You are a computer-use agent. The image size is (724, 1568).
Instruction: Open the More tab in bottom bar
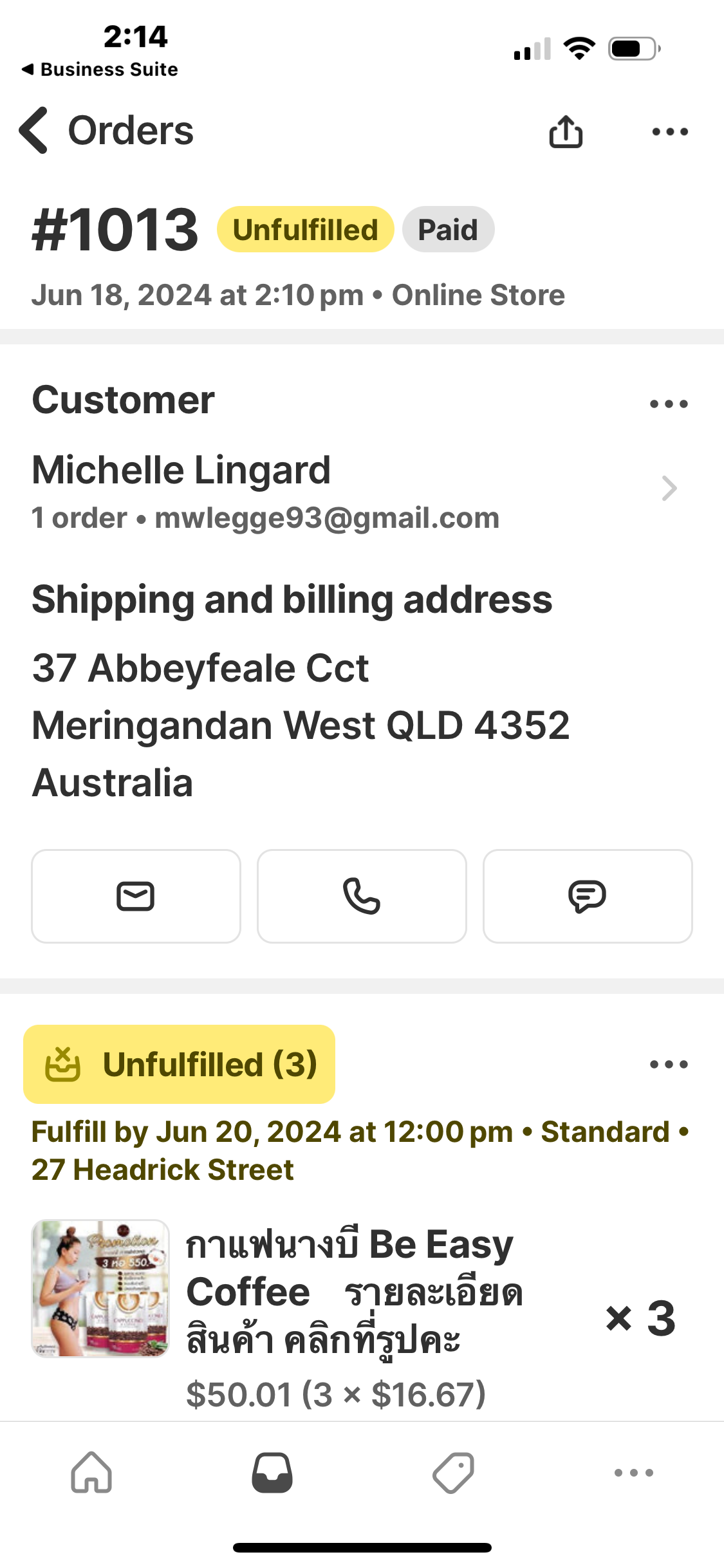(x=633, y=1472)
